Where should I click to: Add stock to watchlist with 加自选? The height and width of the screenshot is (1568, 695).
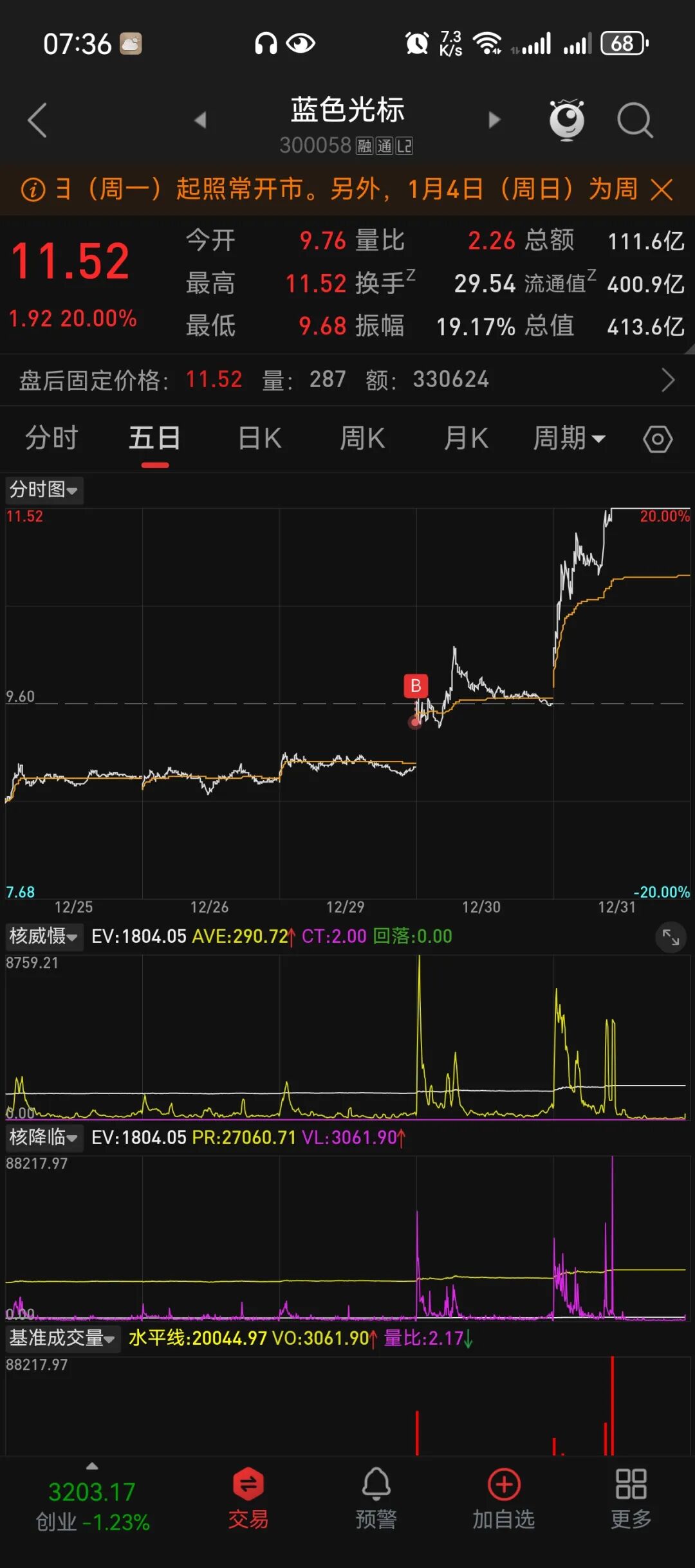[x=504, y=1498]
